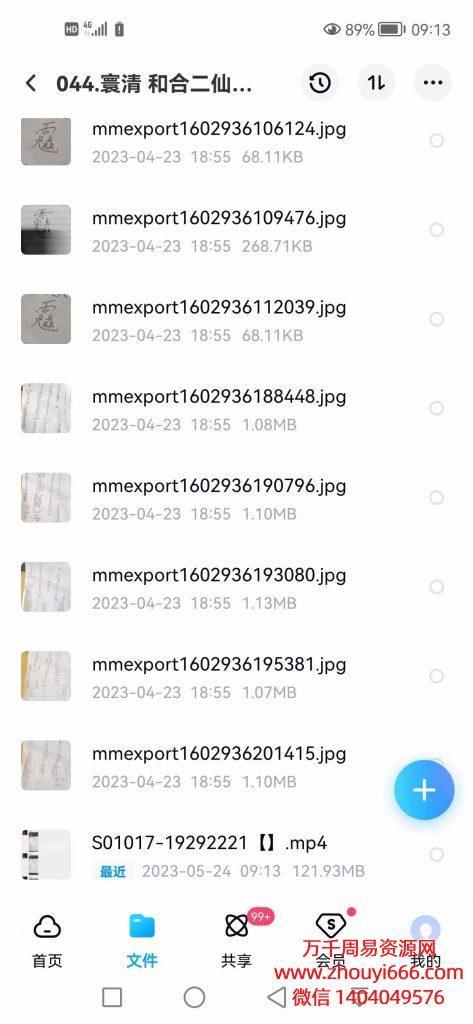Switch to the 首页 tab
The width and height of the screenshot is (473, 1024).
point(47,941)
